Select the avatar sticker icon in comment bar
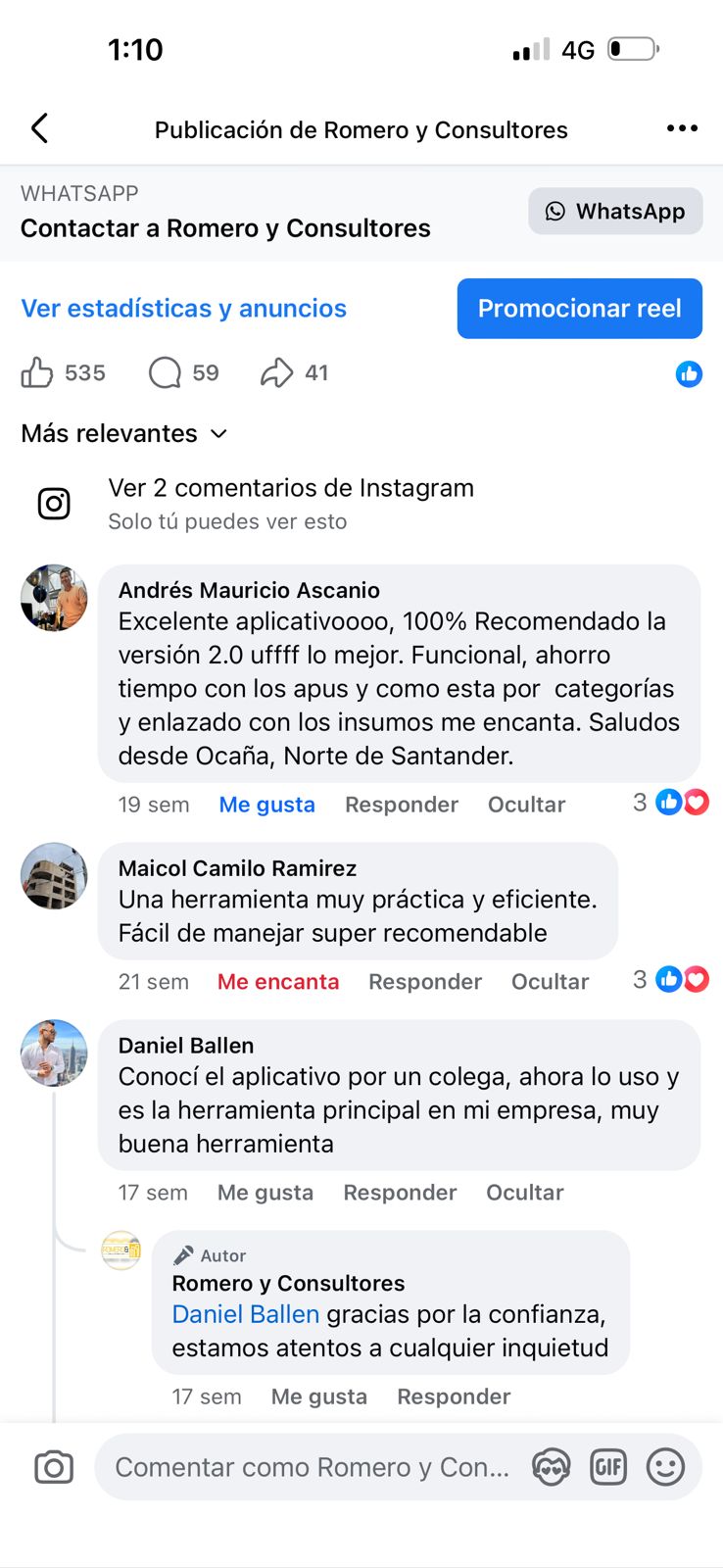The width and height of the screenshot is (723, 1568). click(551, 1467)
